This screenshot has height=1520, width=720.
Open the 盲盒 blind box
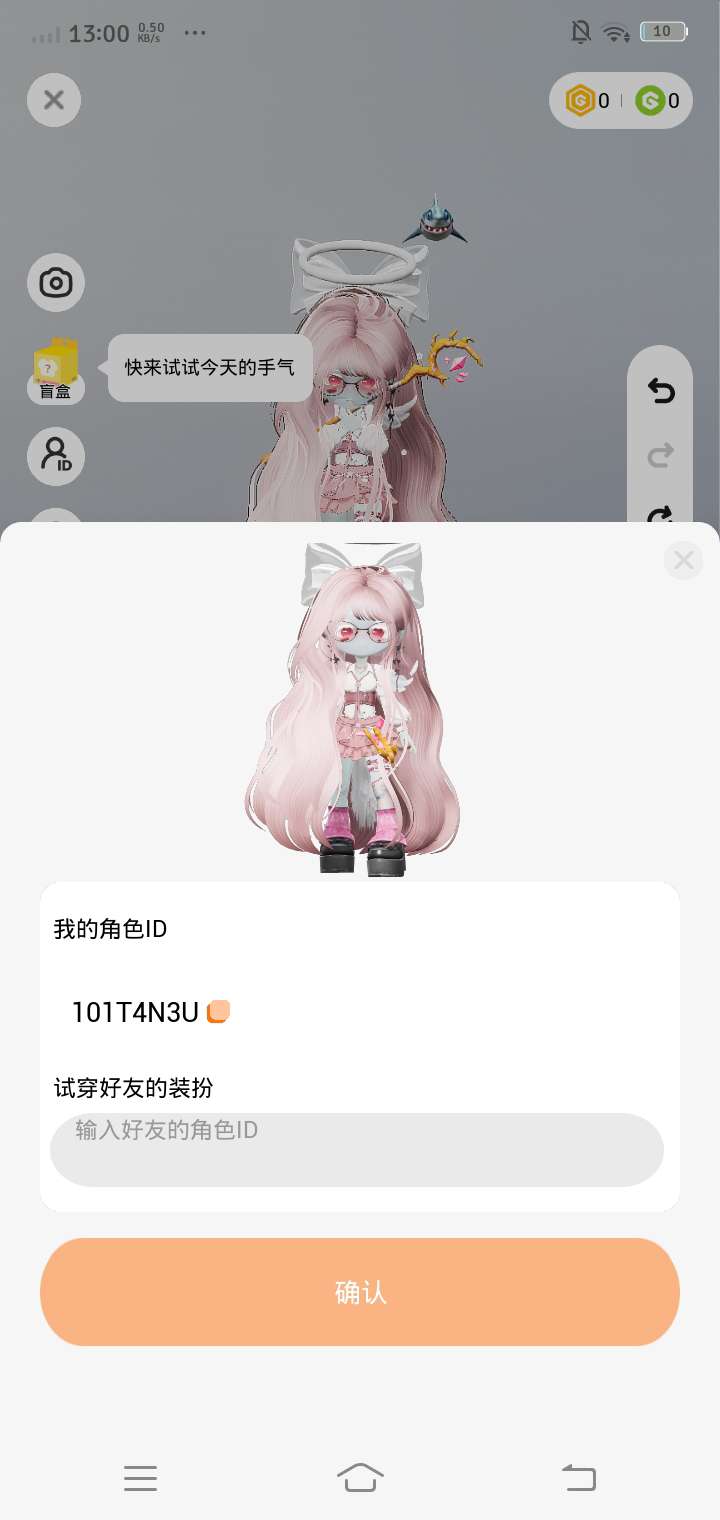coord(56,371)
